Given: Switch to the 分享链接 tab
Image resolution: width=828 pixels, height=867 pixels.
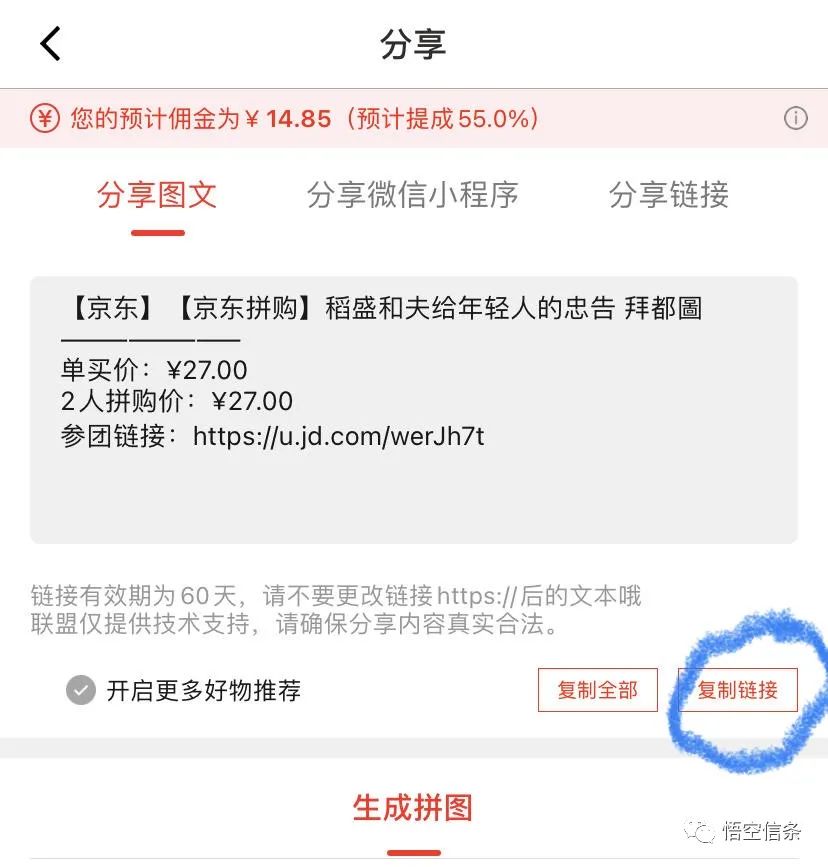Looking at the screenshot, I should point(668,195).
